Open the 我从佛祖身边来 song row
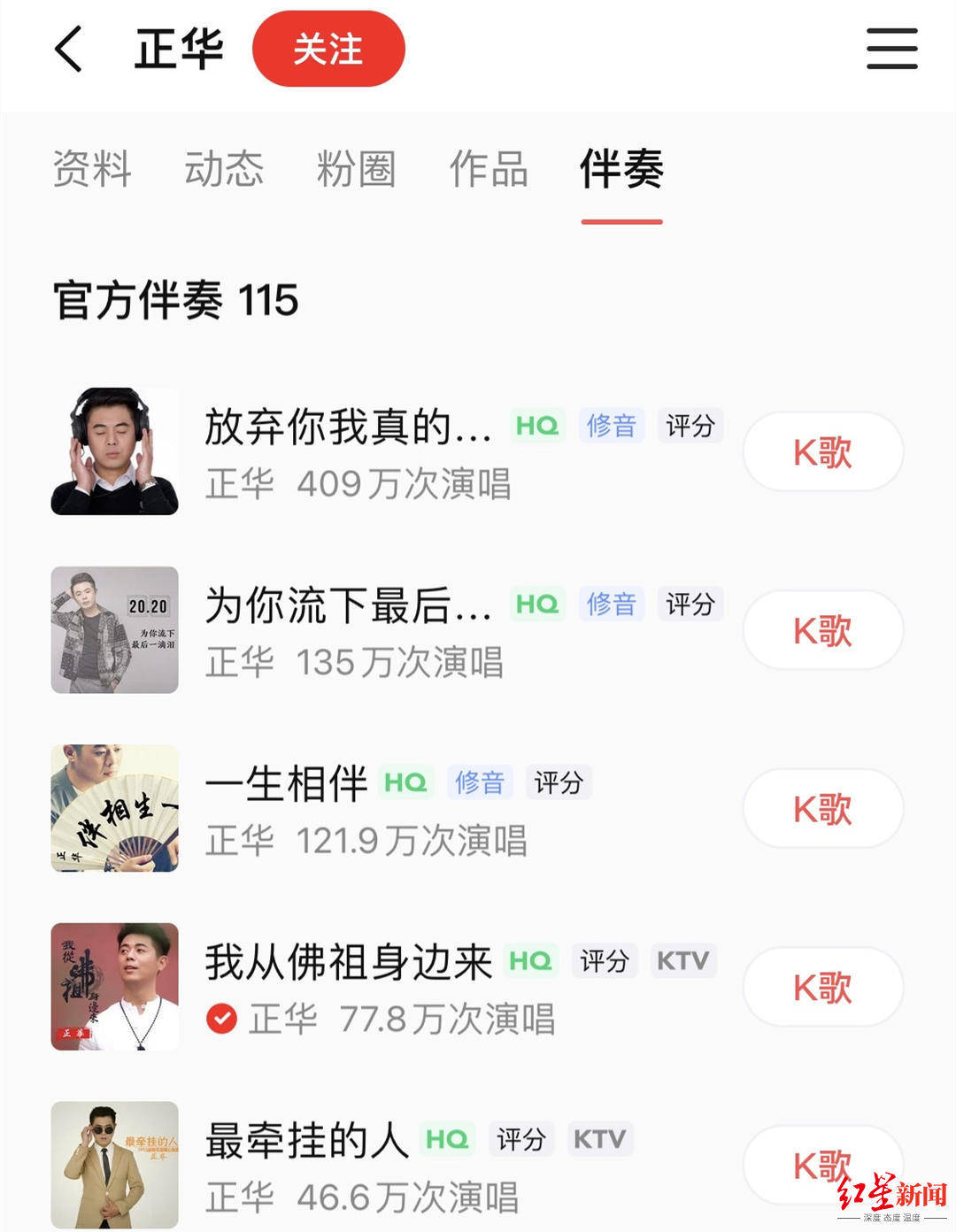Image resolution: width=956 pixels, height=1232 pixels. (349, 963)
